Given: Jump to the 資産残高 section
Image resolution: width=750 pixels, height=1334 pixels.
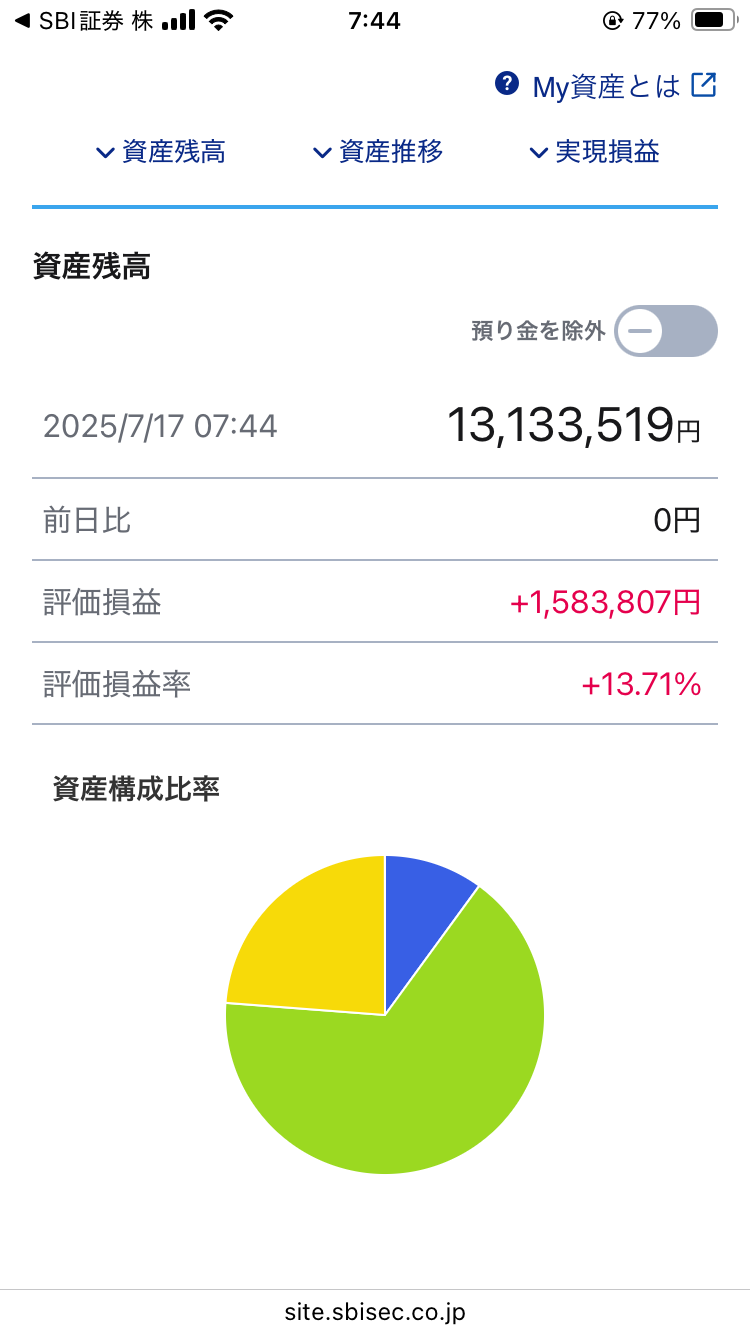Looking at the screenshot, I should coord(160,152).
